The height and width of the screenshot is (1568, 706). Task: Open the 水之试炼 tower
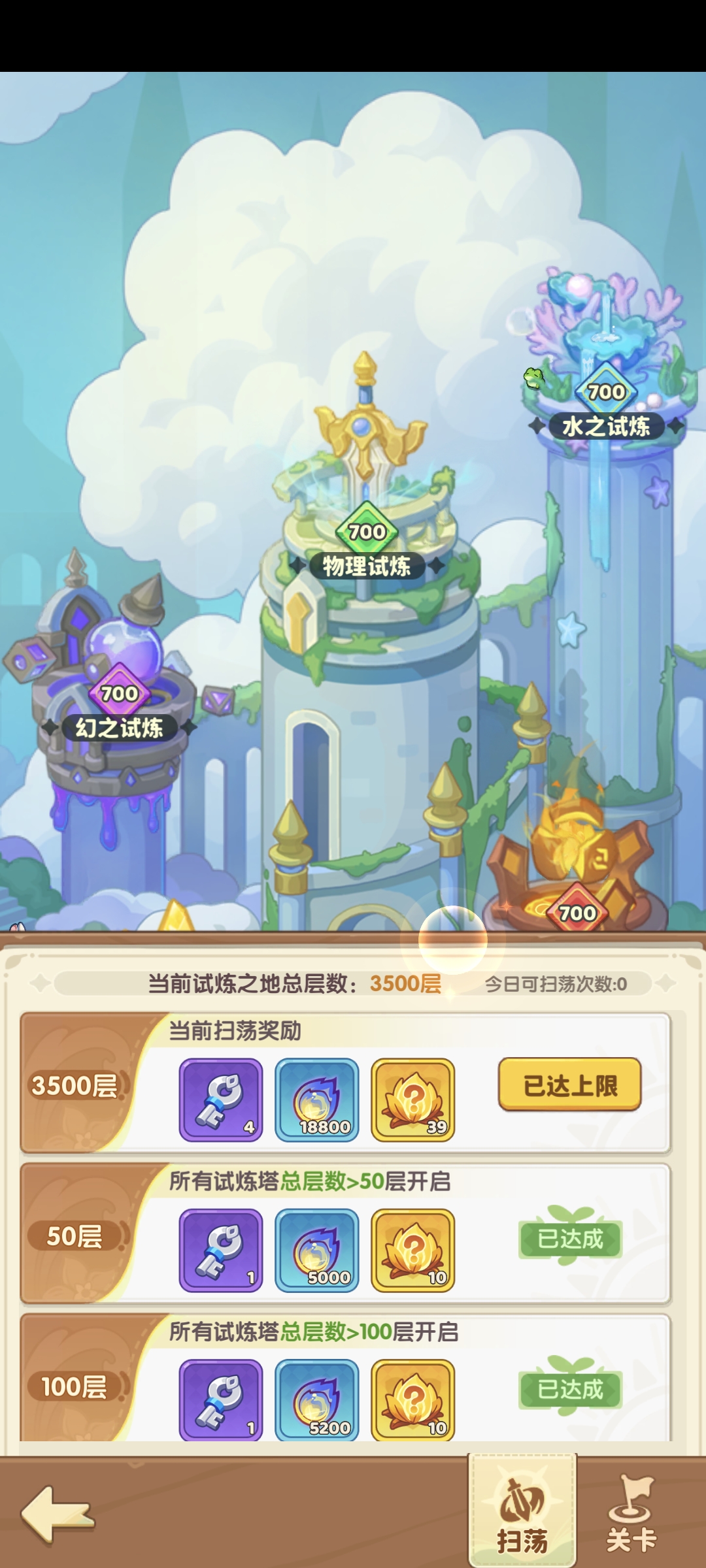point(606,426)
